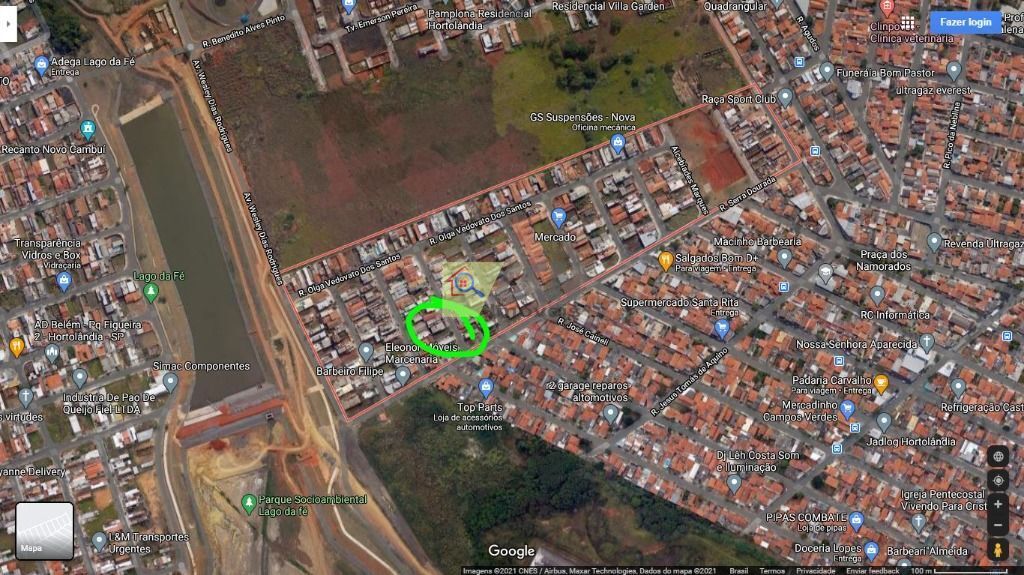Select the Adega Lago da Fé pin
This screenshot has height=575, width=1024.
click(x=41, y=65)
